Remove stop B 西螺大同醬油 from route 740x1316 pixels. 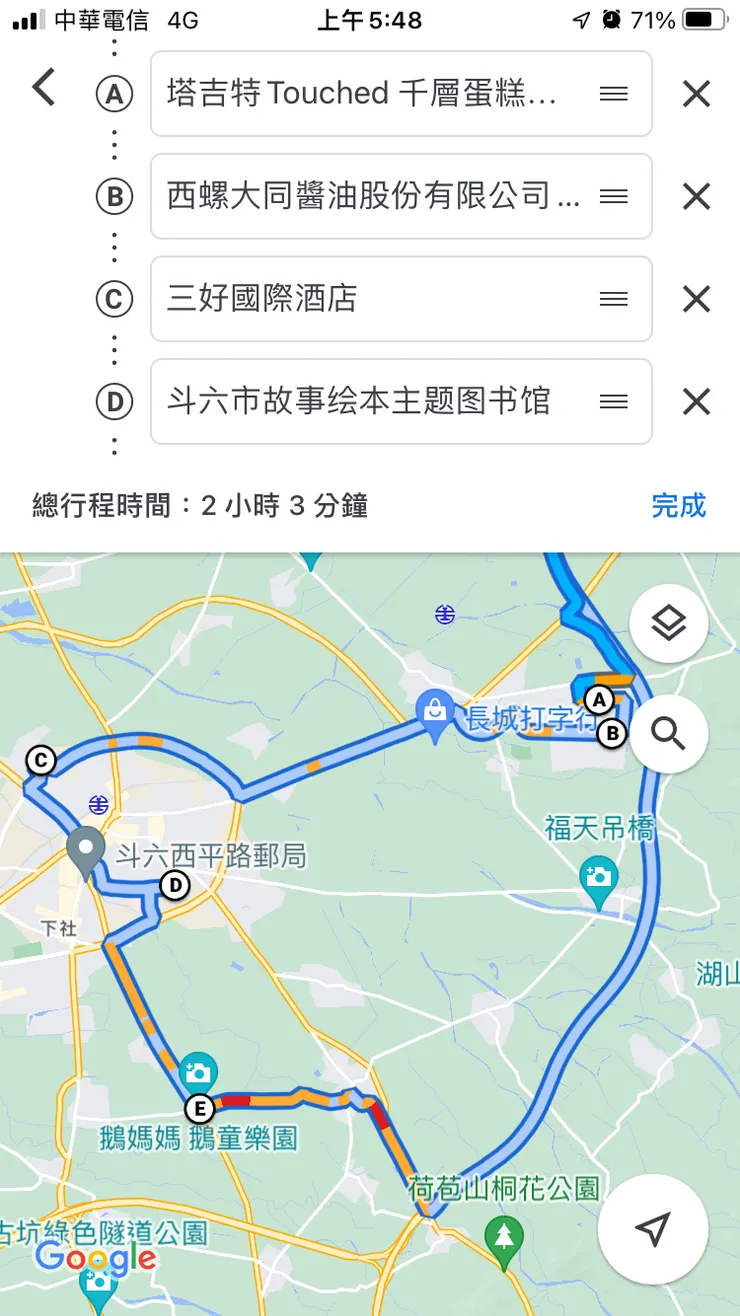point(696,196)
